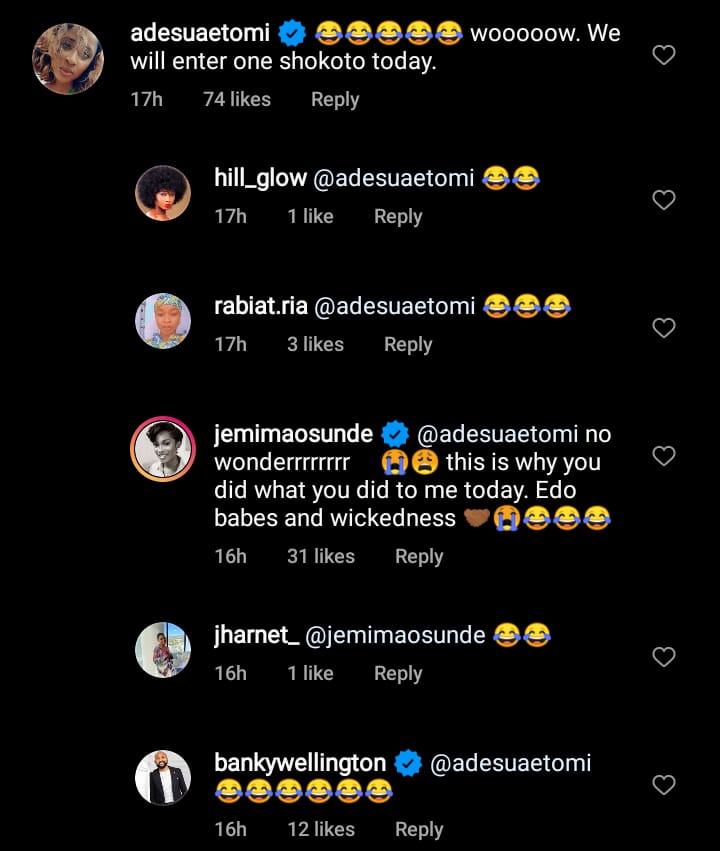Like jemimaosunde's comment

(663, 457)
